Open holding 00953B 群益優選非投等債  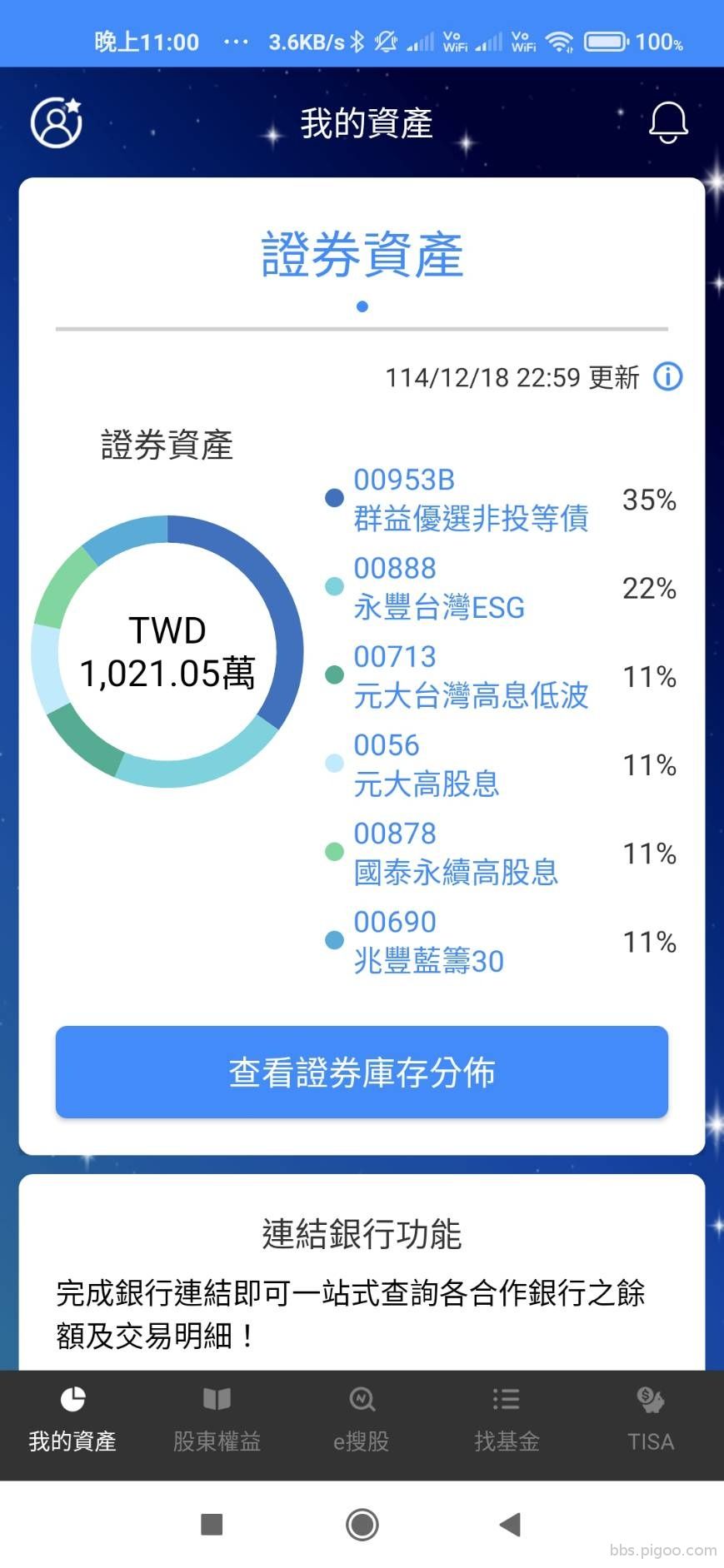point(470,499)
